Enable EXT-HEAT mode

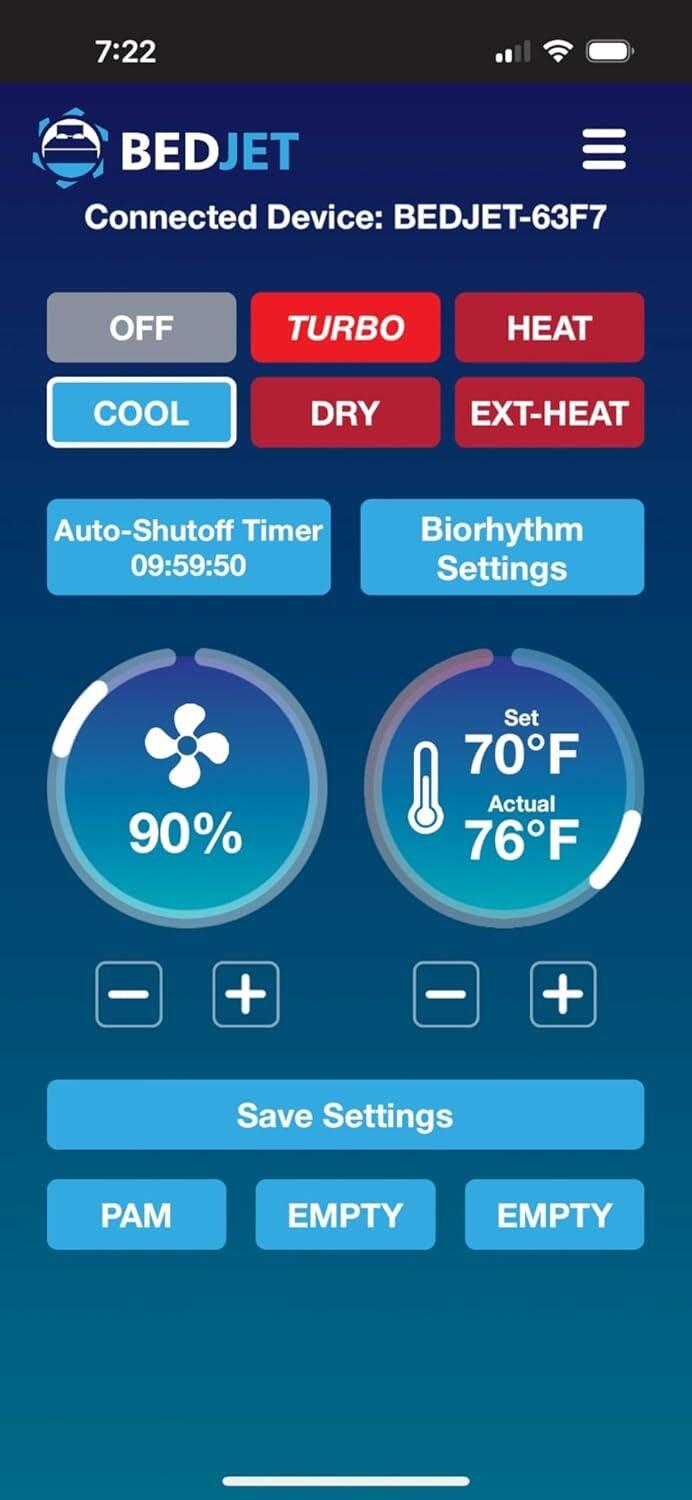coord(549,412)
